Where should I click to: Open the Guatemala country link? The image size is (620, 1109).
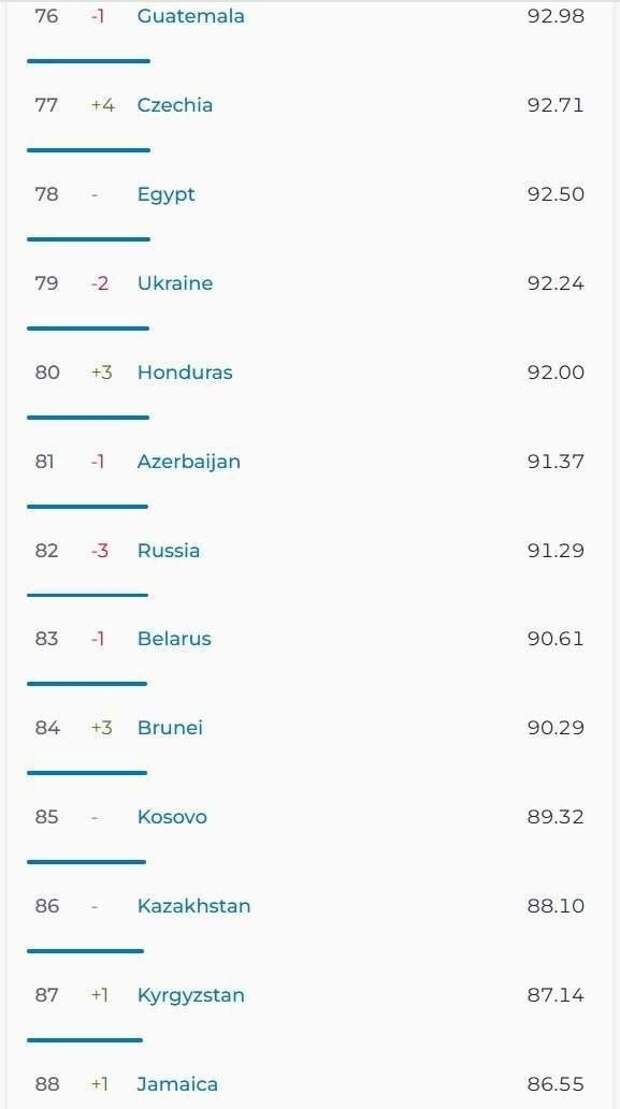point(190,17)
